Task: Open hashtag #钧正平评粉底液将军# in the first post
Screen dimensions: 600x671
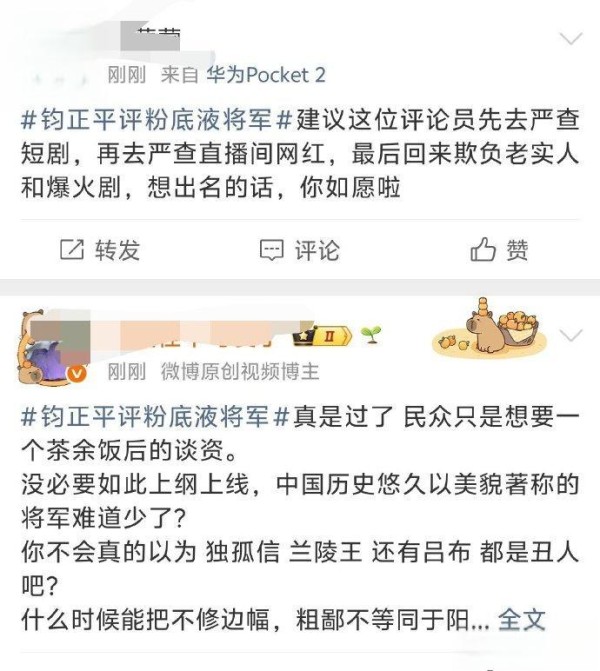Action: coord(159,121)
